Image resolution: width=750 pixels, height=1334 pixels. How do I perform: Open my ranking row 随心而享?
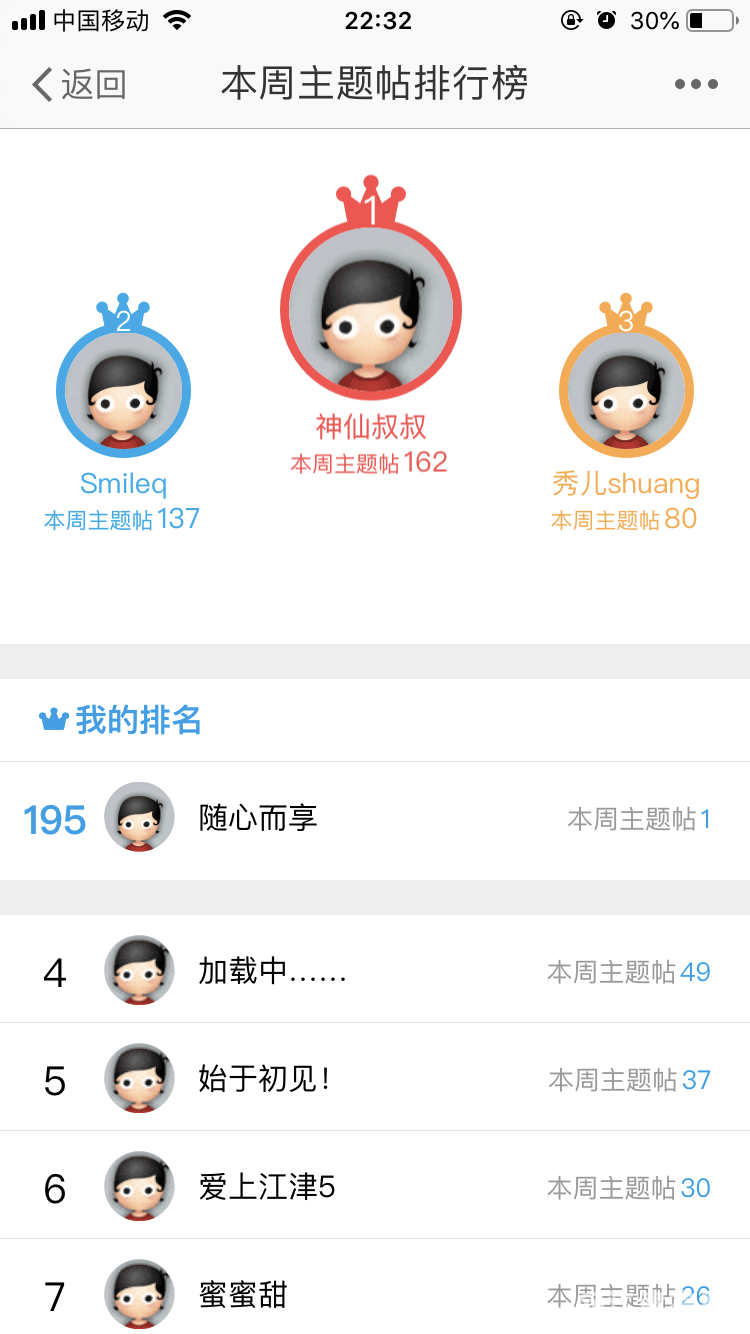click(x=374, y=820)
